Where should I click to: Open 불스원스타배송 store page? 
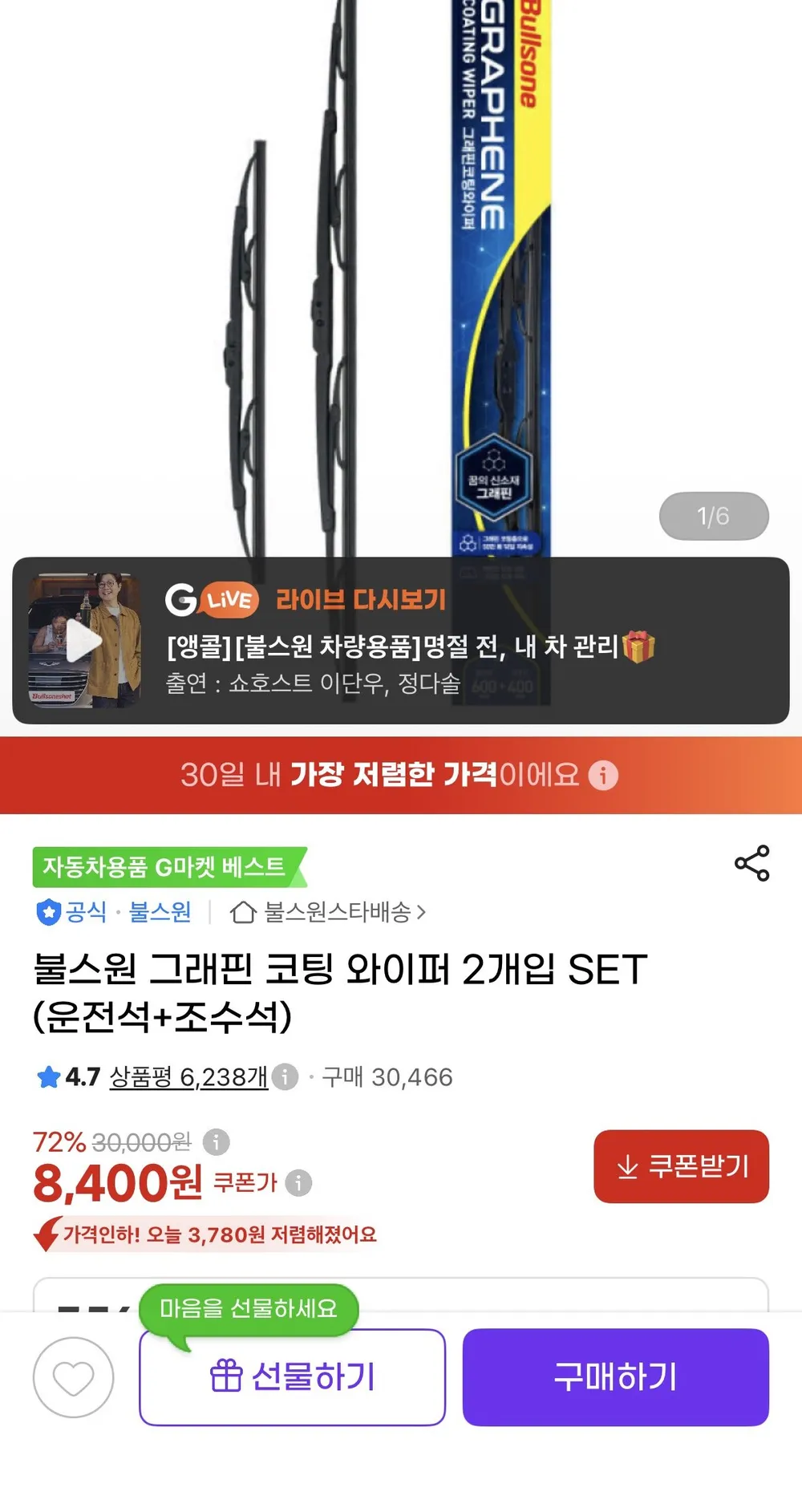tap(327, 912)
